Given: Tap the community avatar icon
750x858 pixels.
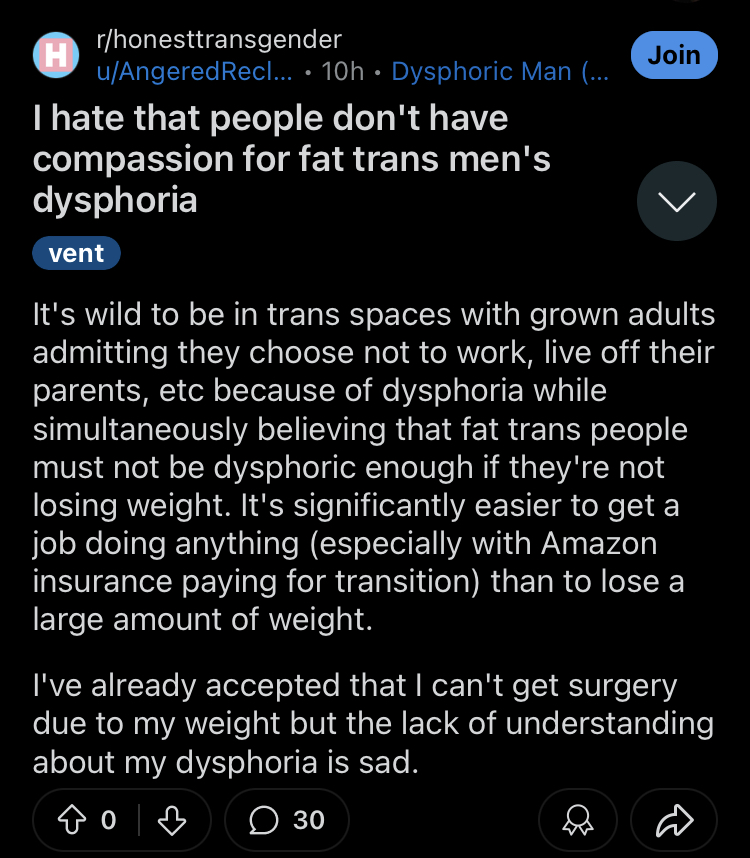Looking at the screenshot, I should [x=56, y=55].
